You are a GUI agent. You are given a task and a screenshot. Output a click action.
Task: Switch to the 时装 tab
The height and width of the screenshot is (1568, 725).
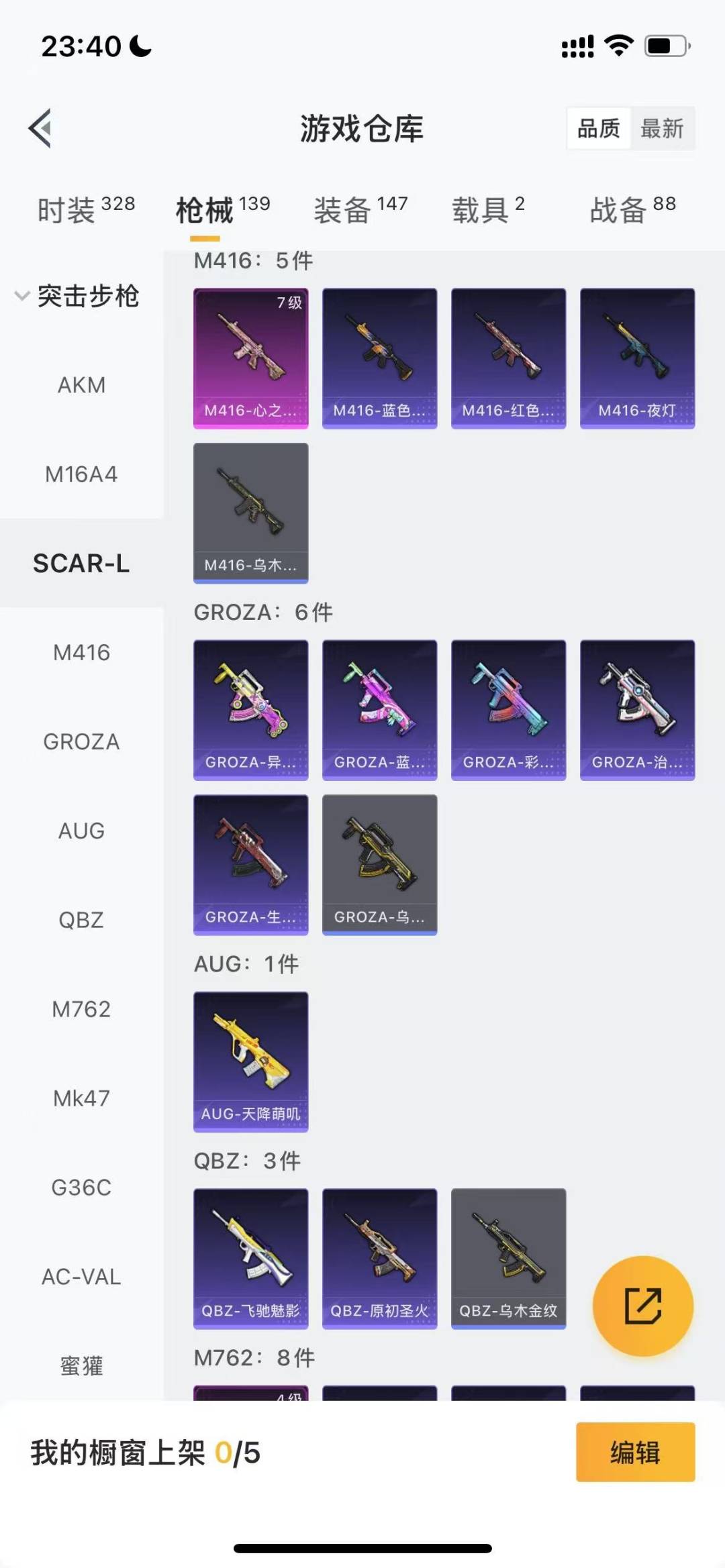[86, 210]
